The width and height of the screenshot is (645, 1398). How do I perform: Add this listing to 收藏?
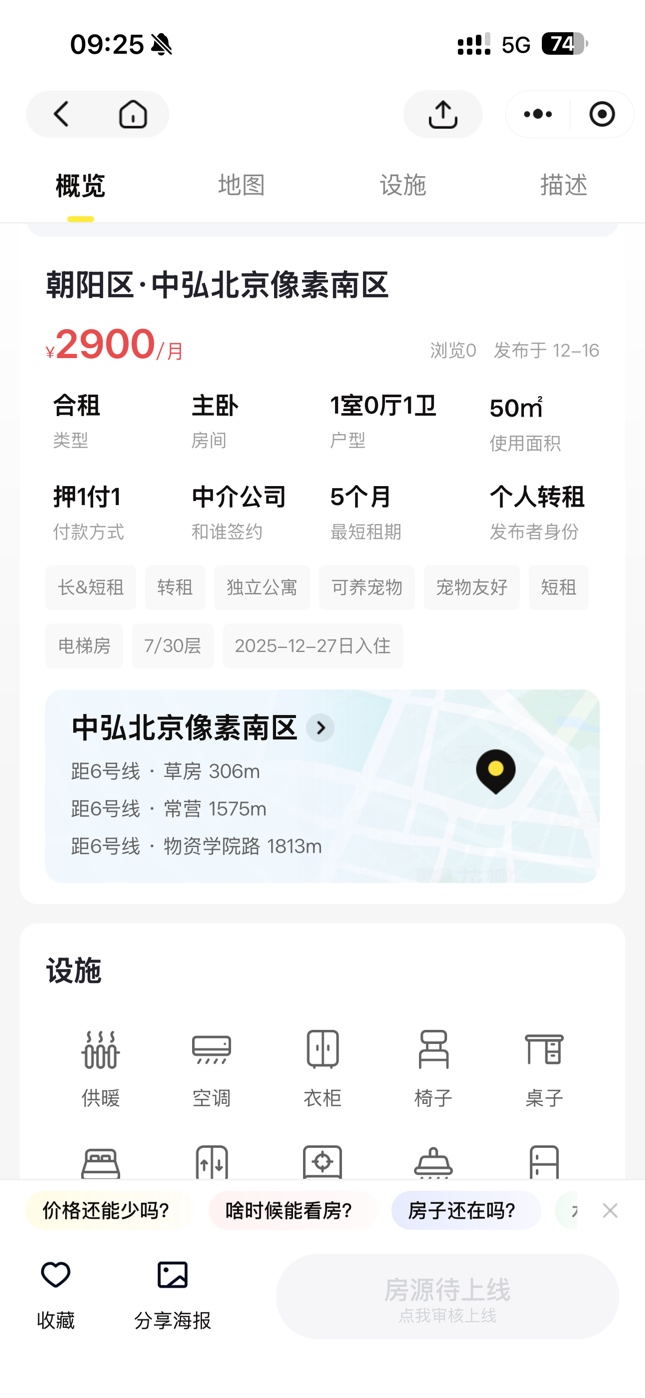click(56, 1294)
